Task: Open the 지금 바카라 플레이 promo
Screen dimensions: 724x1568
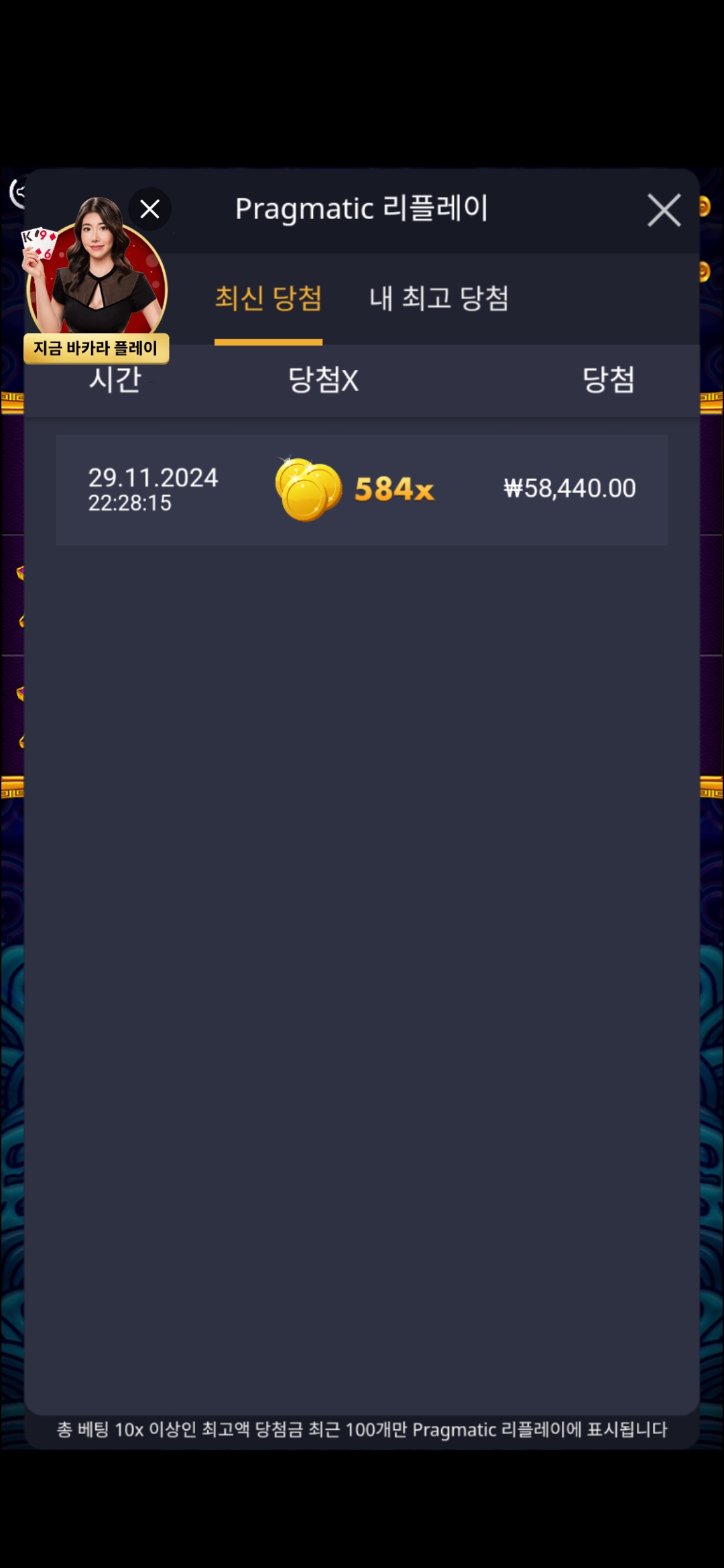Action: 97,288
